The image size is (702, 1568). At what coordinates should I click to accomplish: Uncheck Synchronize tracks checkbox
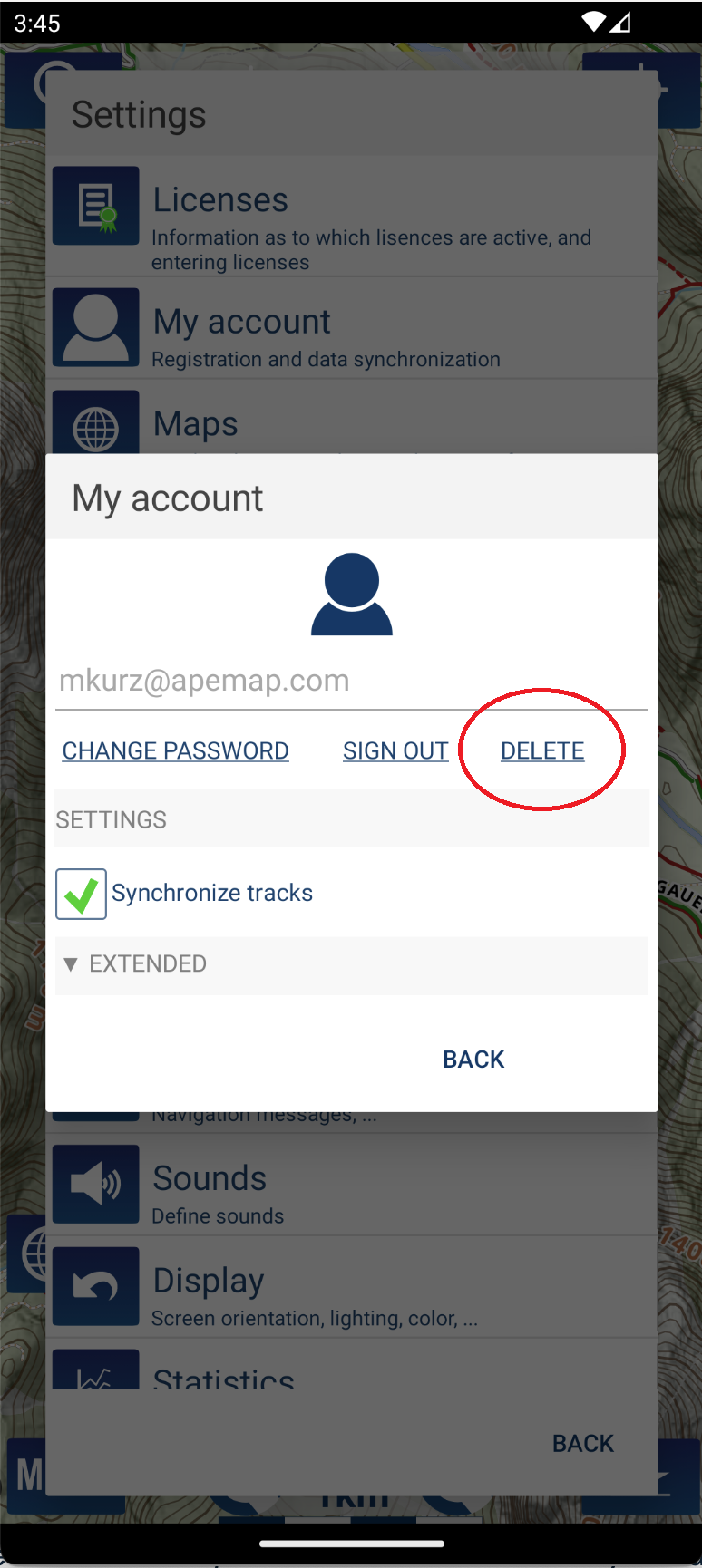[x=81, y=894]
